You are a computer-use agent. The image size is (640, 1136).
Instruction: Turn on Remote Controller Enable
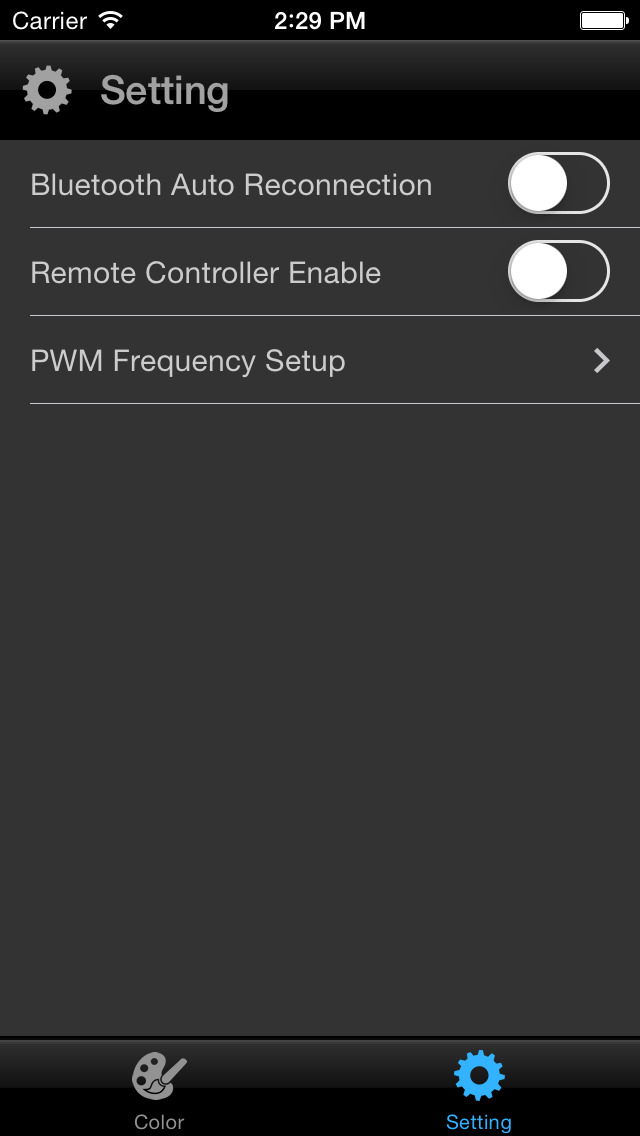(x=558, y=271)
